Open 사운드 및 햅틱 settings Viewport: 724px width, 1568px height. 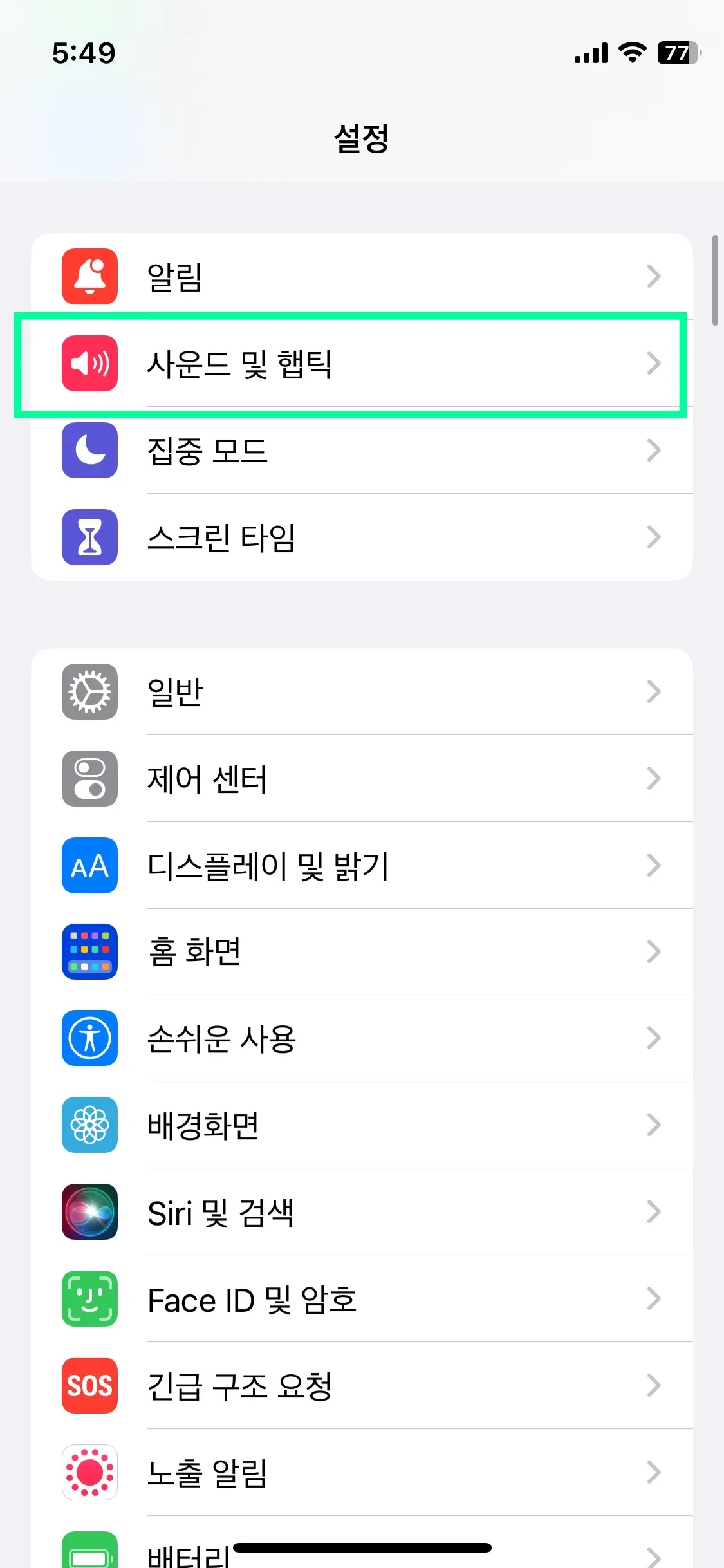pyautogui.click(x=362, y=364)
